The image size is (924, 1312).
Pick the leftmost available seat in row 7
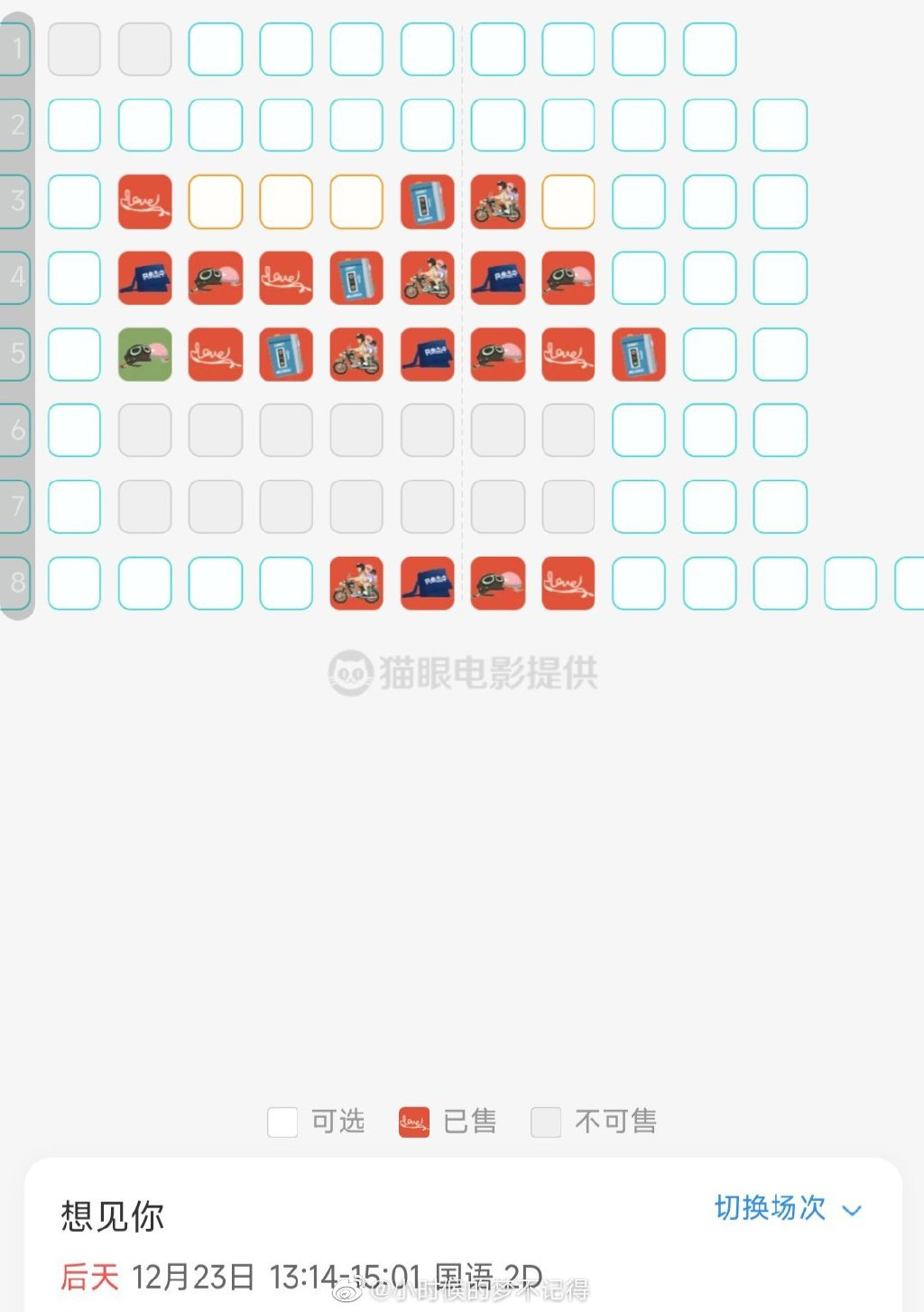74,506
